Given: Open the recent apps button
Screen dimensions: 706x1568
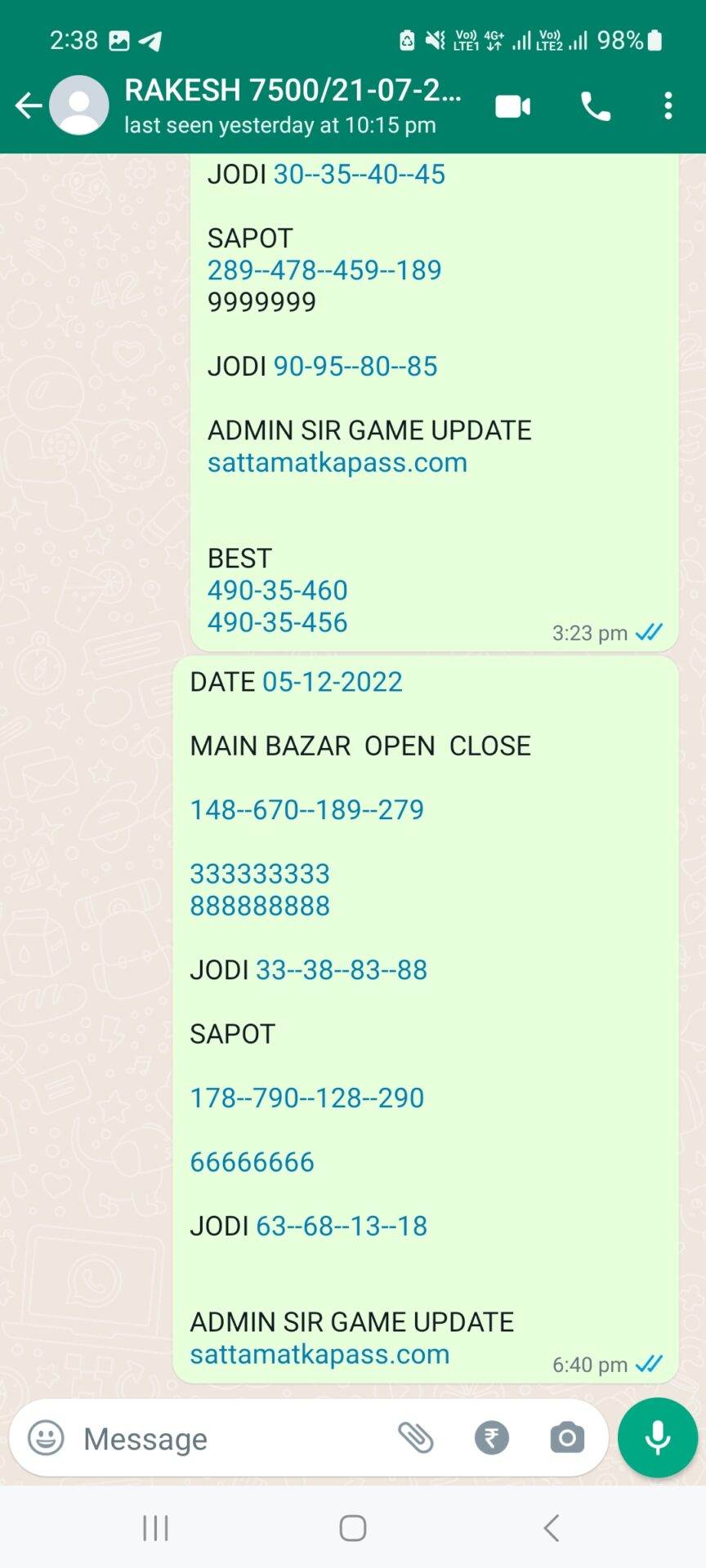Looking at the screenshot, I should [155, 1528].
